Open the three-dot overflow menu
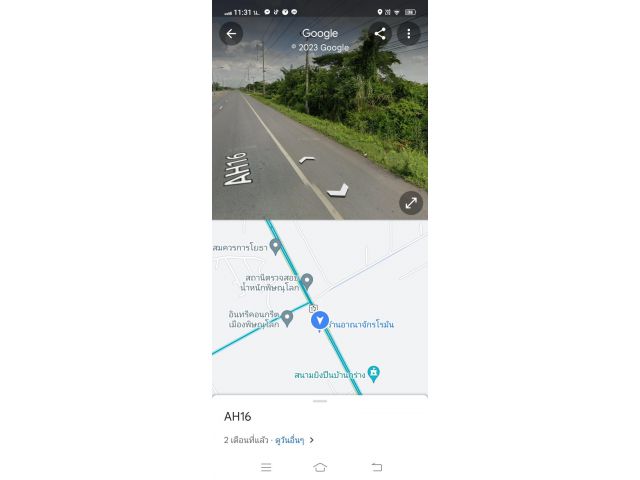This screenshot has width=640, height=480. pyautogui.click(x=408, y=33)
